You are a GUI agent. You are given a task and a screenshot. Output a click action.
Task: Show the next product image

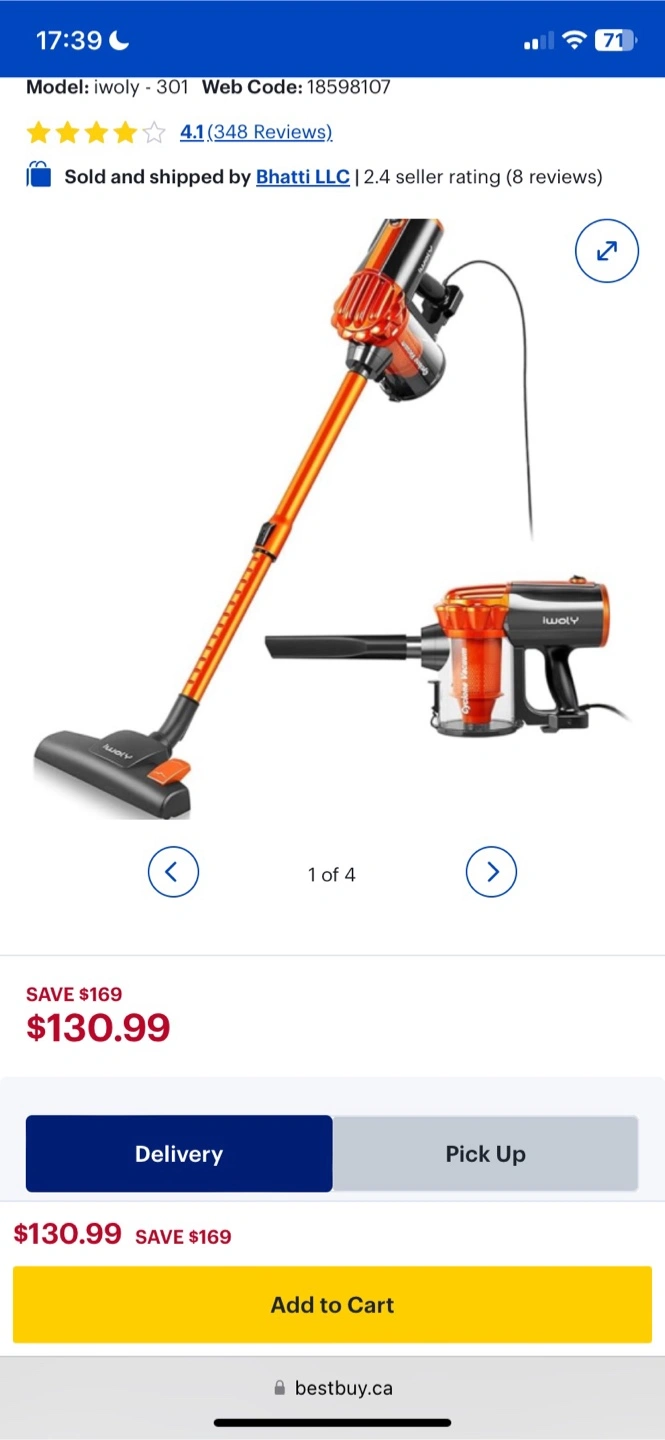[x=491, y=872]
